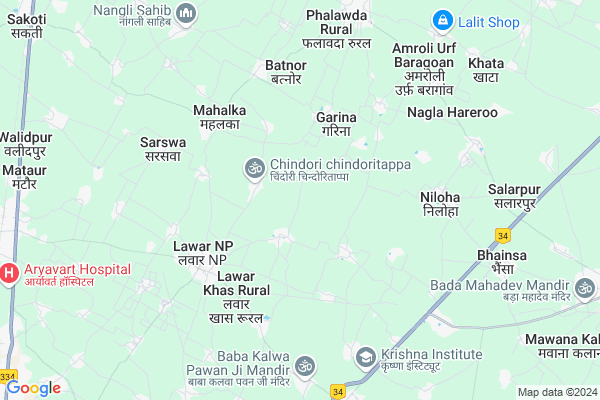The width and height of the screenshot is (600, 400).
Task: Select the Nangli Sahib place marker
Action: pyautogui.click(x=185, y=12)
